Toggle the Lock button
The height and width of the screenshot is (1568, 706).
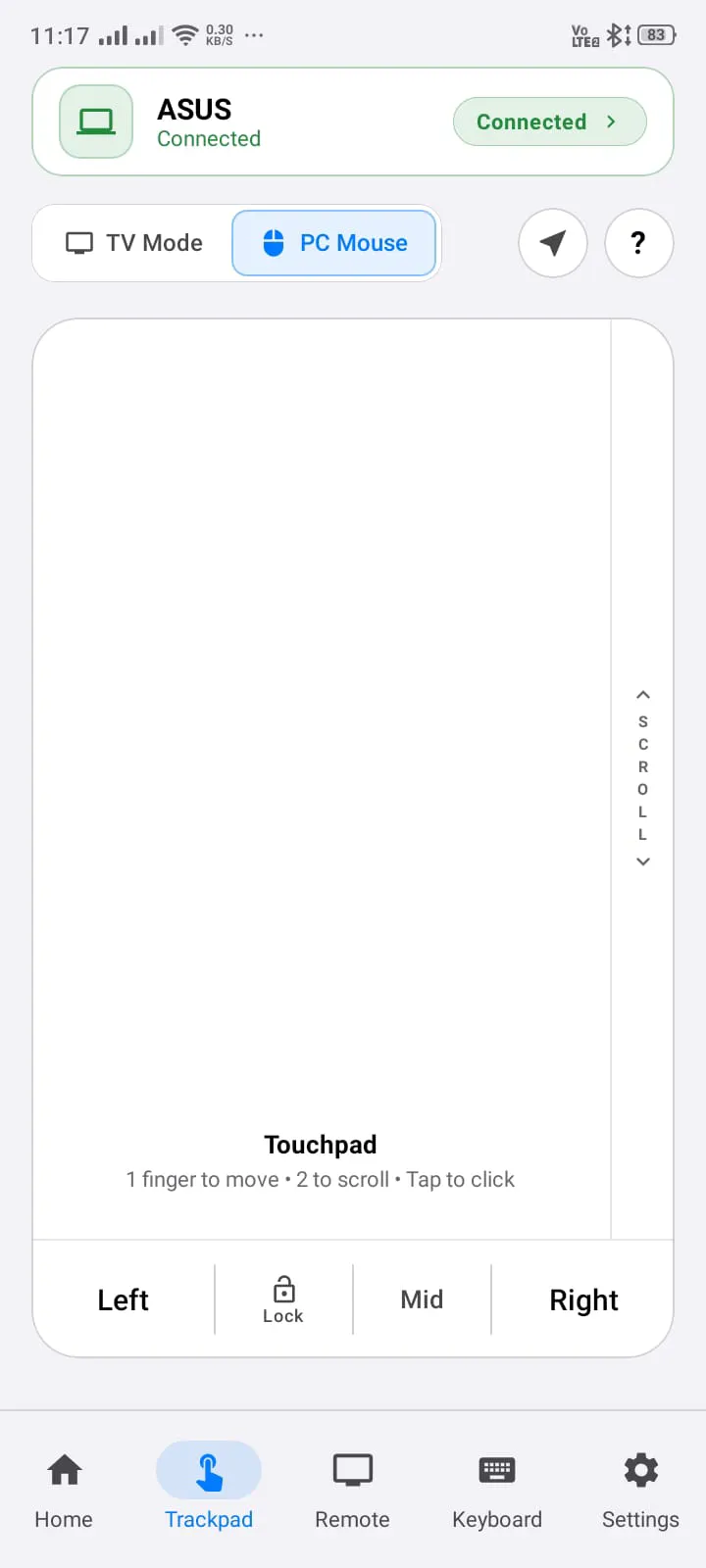click(x=283, y=1299)
